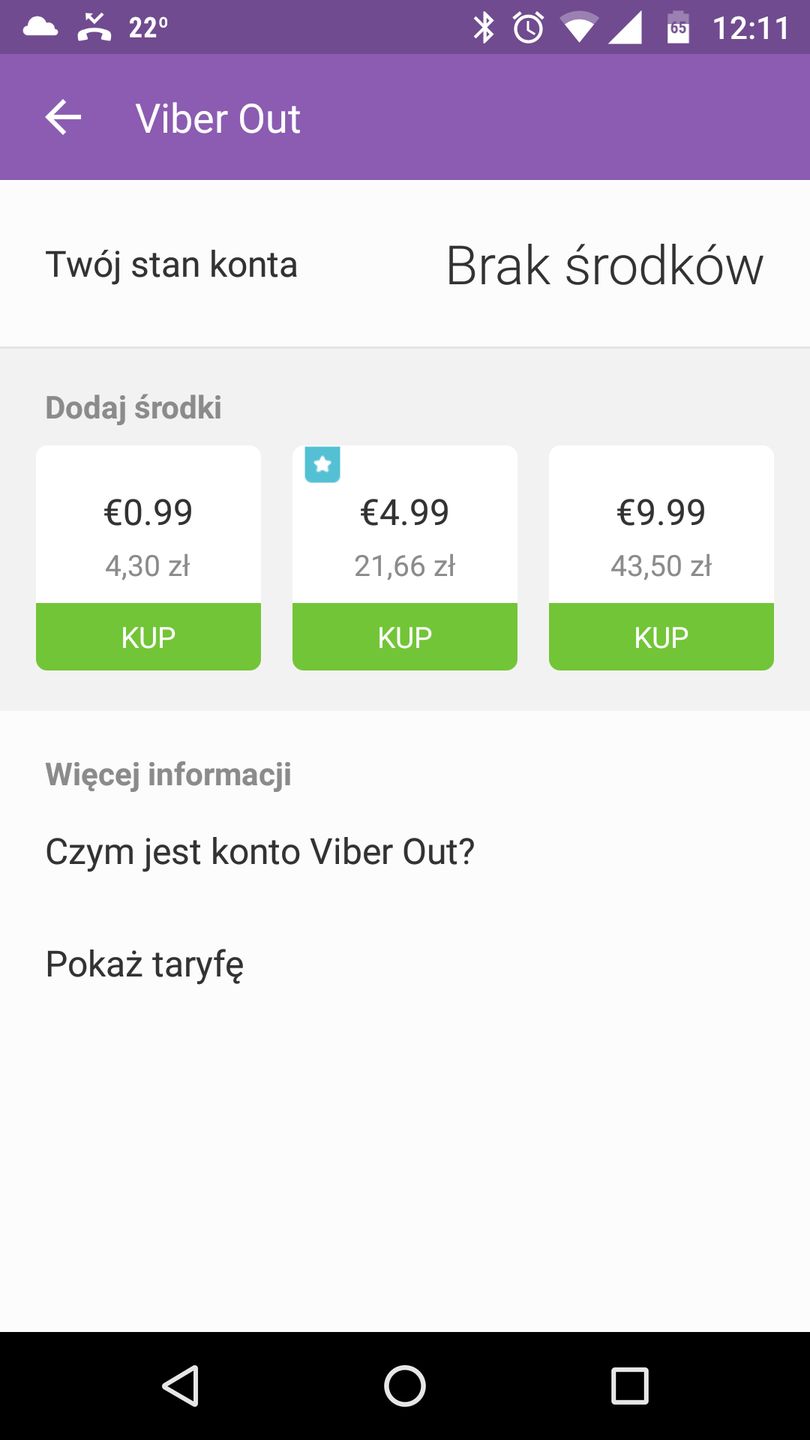Image resolution: width=810 pixels, height=1440 pixels.
Task: Open 'Czym jest konto Viber Out?'
Action: (x=260, y=851)
